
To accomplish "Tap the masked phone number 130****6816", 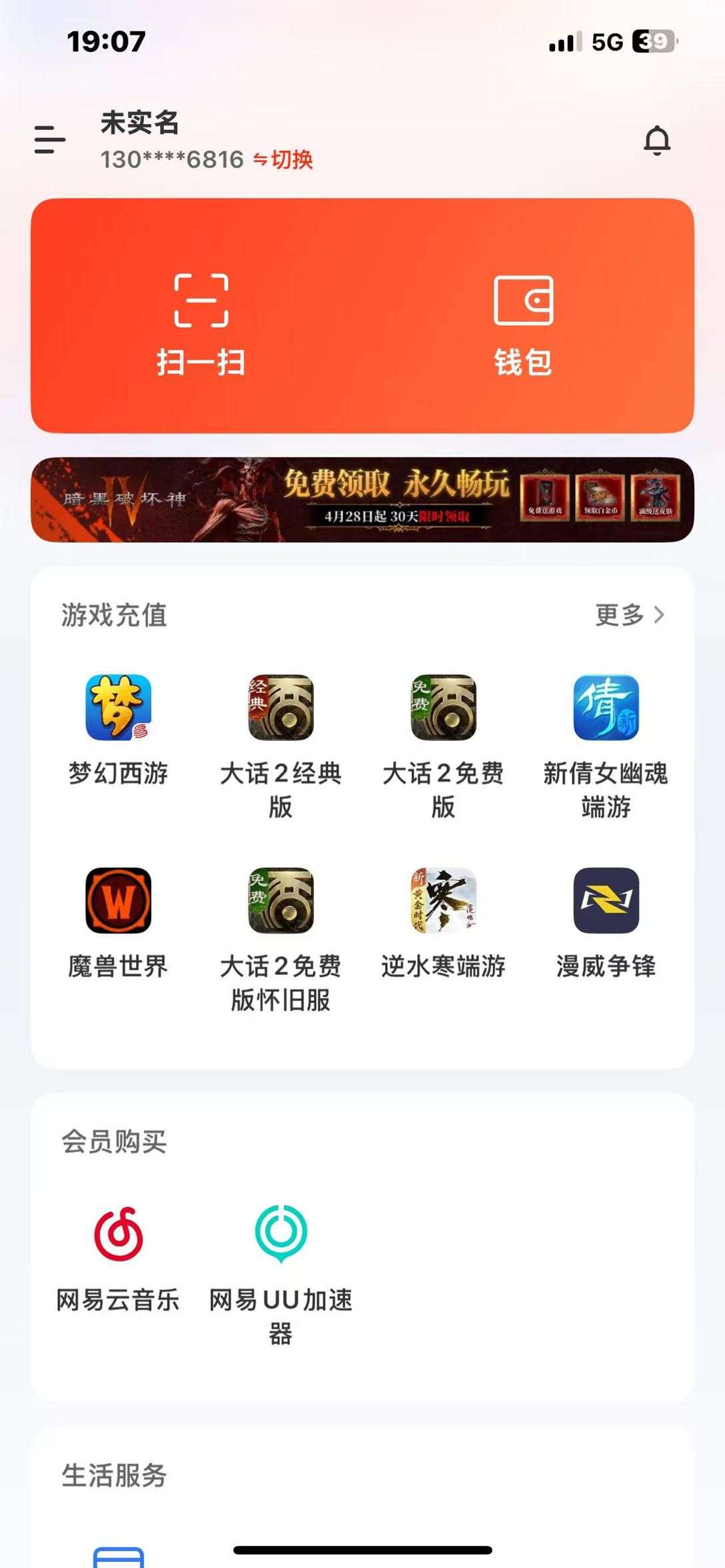I will click(170, 160).
